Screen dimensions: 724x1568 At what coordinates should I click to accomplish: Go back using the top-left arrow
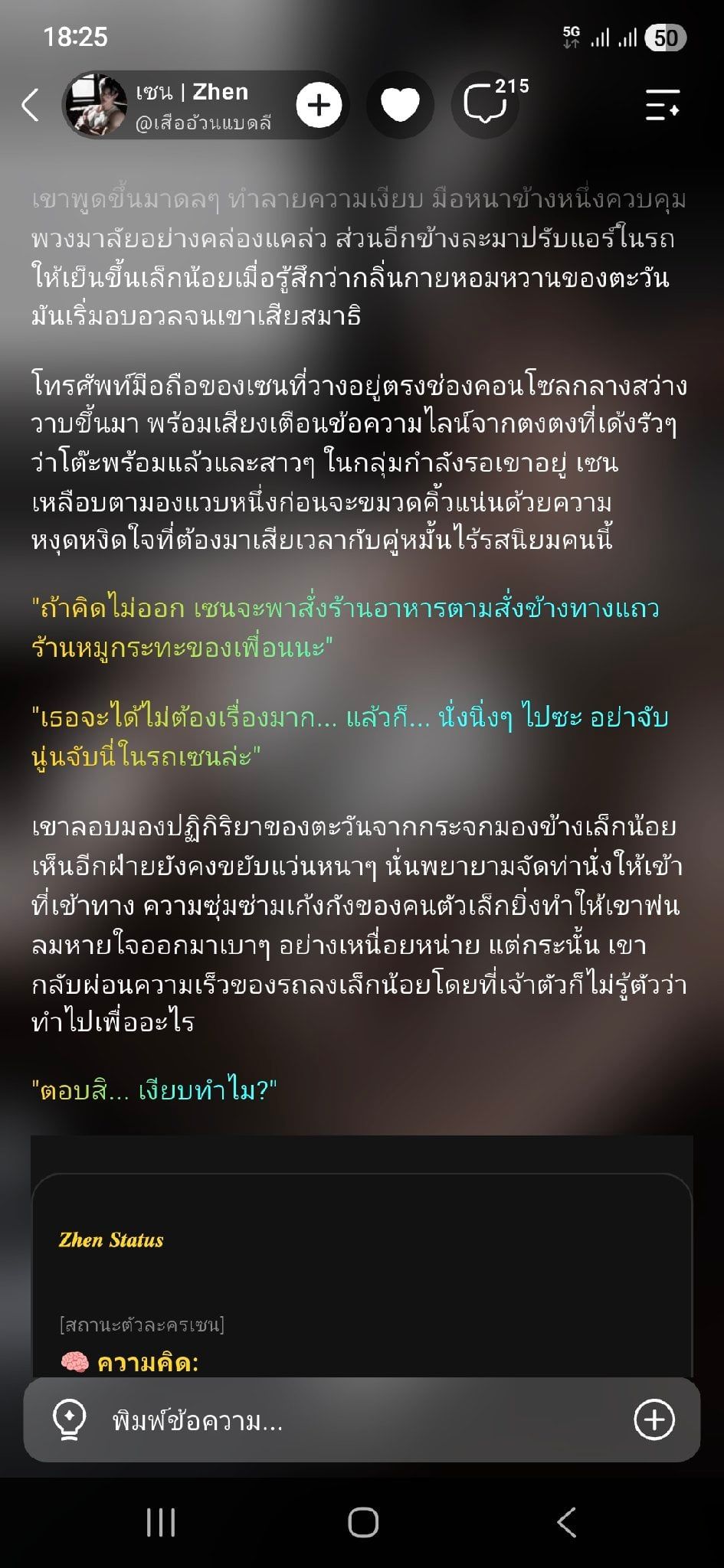coord(31,105)
